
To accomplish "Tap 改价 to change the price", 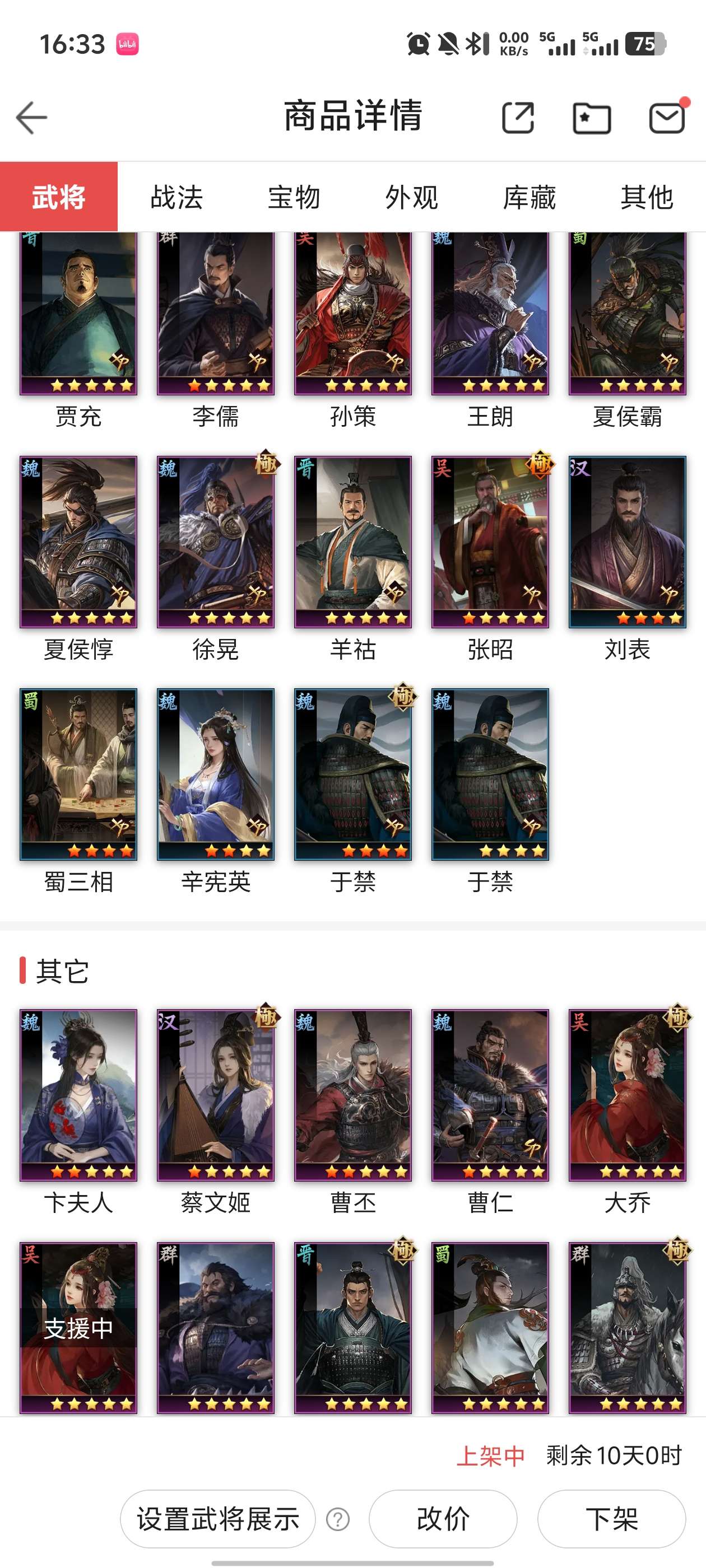I will click(x=443, y=1519).
